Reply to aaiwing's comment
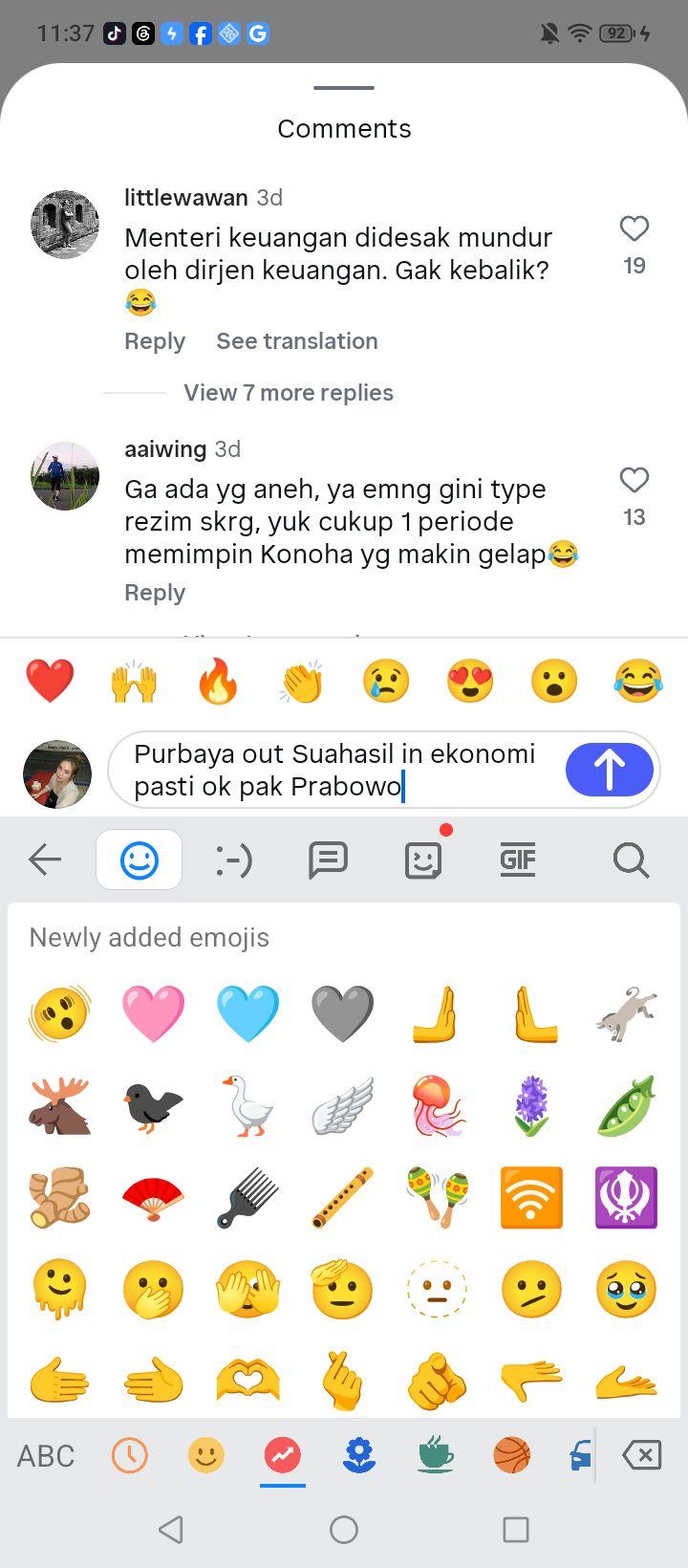 (155, 593)
